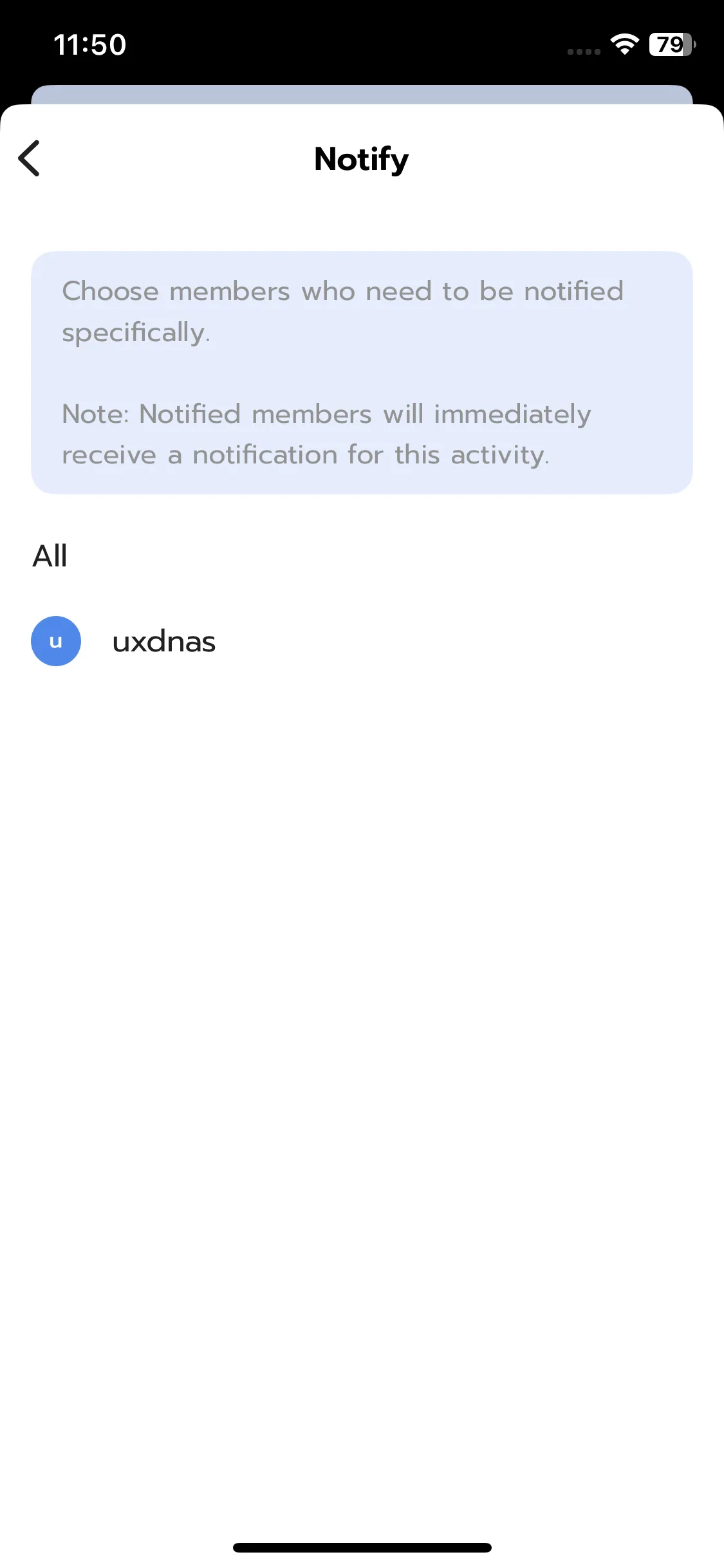
Task: Tap the circular u initial badge
Action: click(x=56, y=640)
